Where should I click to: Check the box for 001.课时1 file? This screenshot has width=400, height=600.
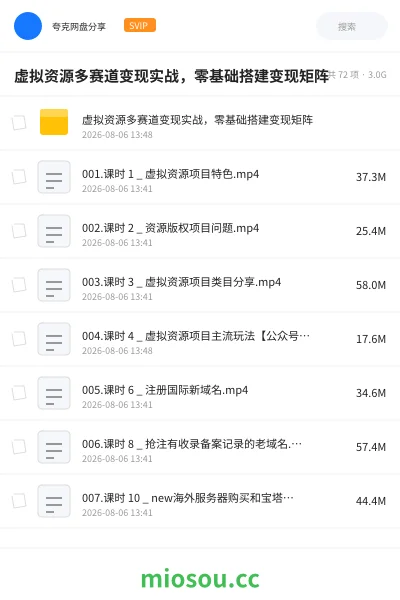pyautogui.click(x=19, y=177)
